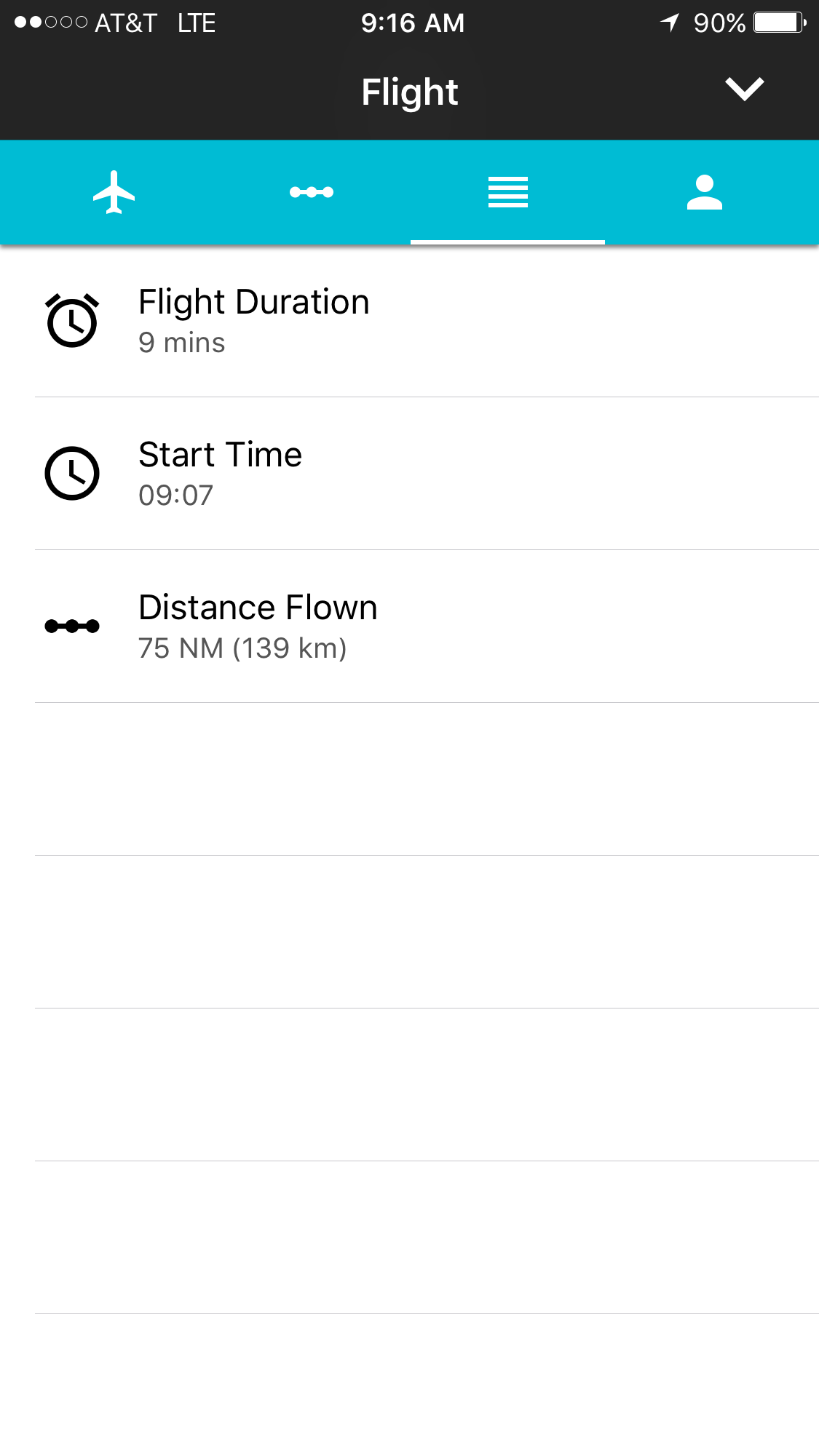Switch to the person profile tab

tap(704, 193)
